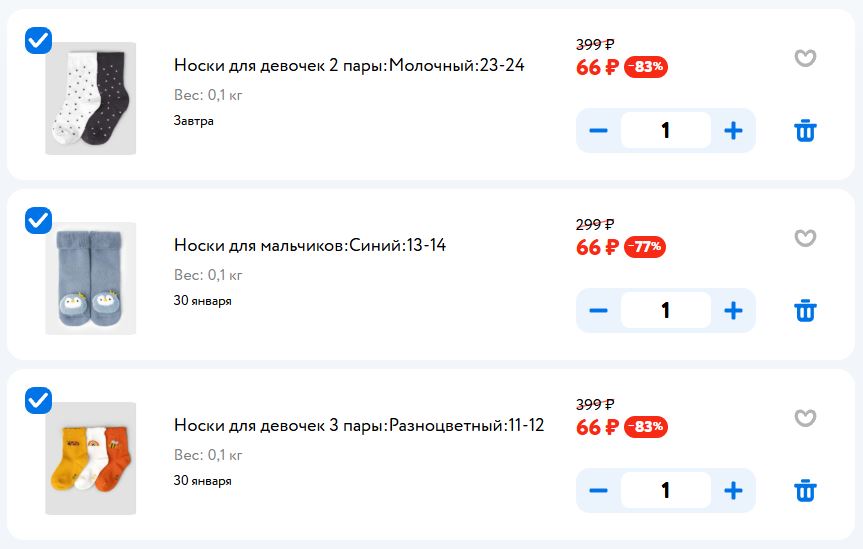Add Разноцветный 11-12 socks to favorites
The height and width of the screenshot is (549, 863).
[805, 418]
